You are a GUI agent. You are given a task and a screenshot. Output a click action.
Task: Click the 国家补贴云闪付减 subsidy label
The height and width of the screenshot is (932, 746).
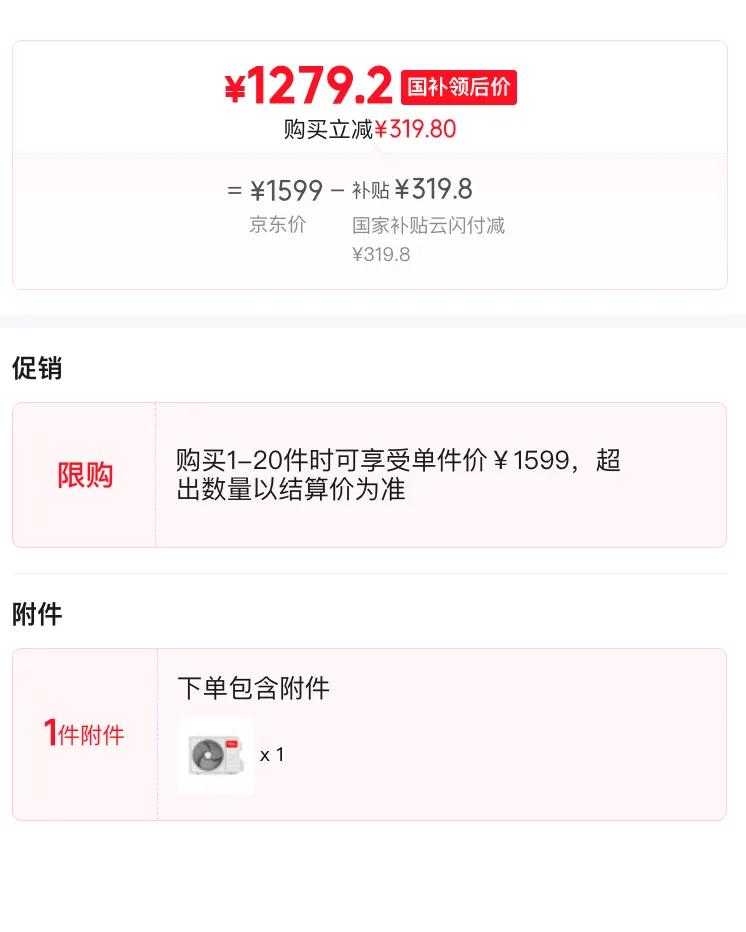tap(427, 225)
